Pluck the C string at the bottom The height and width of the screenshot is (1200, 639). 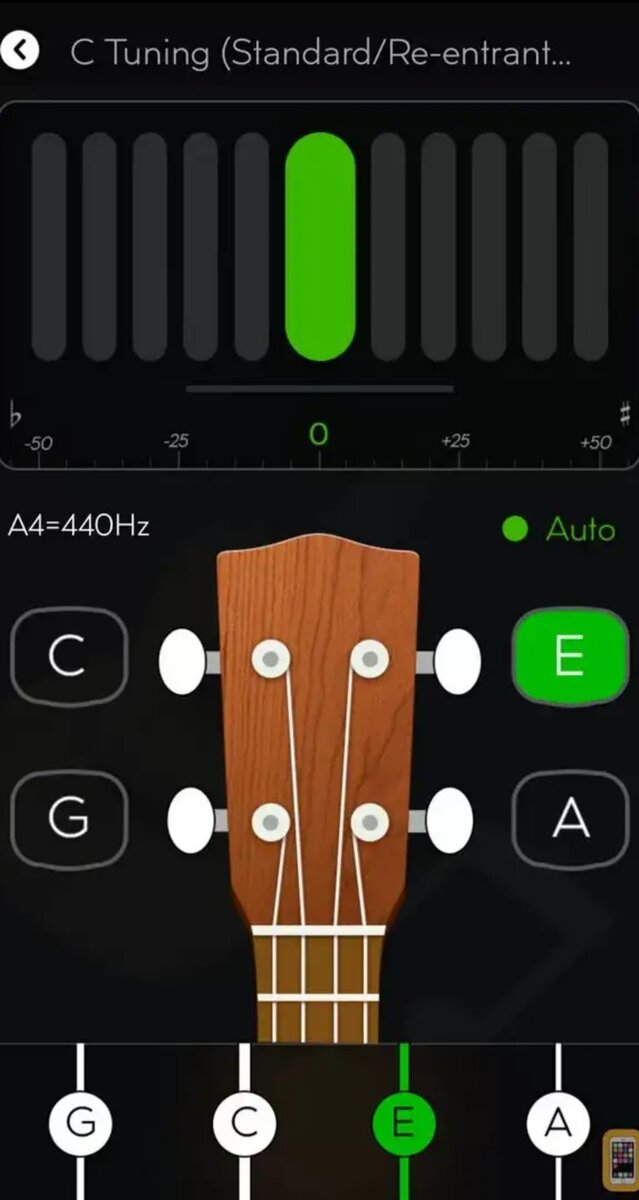click(x=244, y=1124)
